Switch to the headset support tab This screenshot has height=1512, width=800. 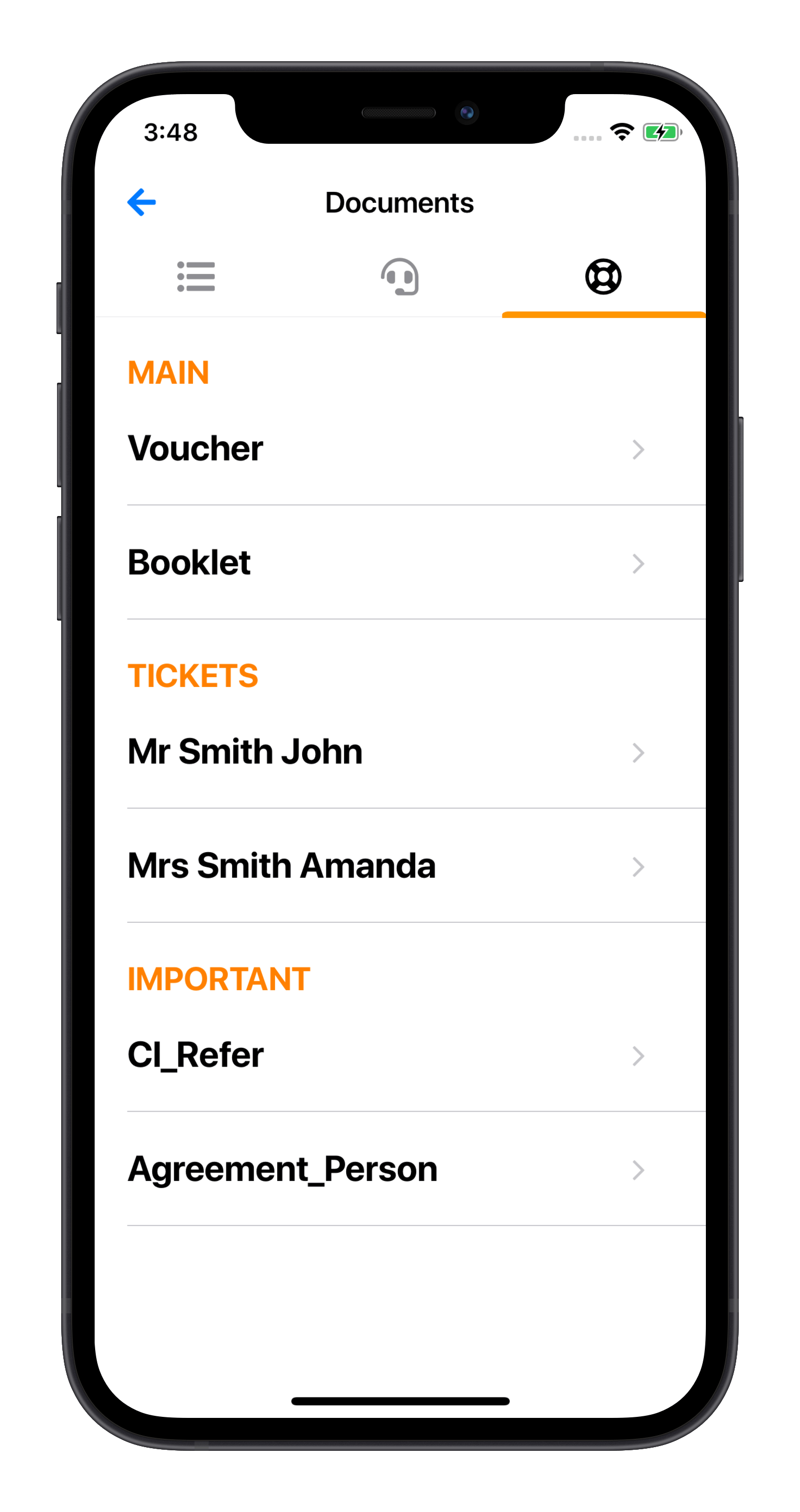399,277
